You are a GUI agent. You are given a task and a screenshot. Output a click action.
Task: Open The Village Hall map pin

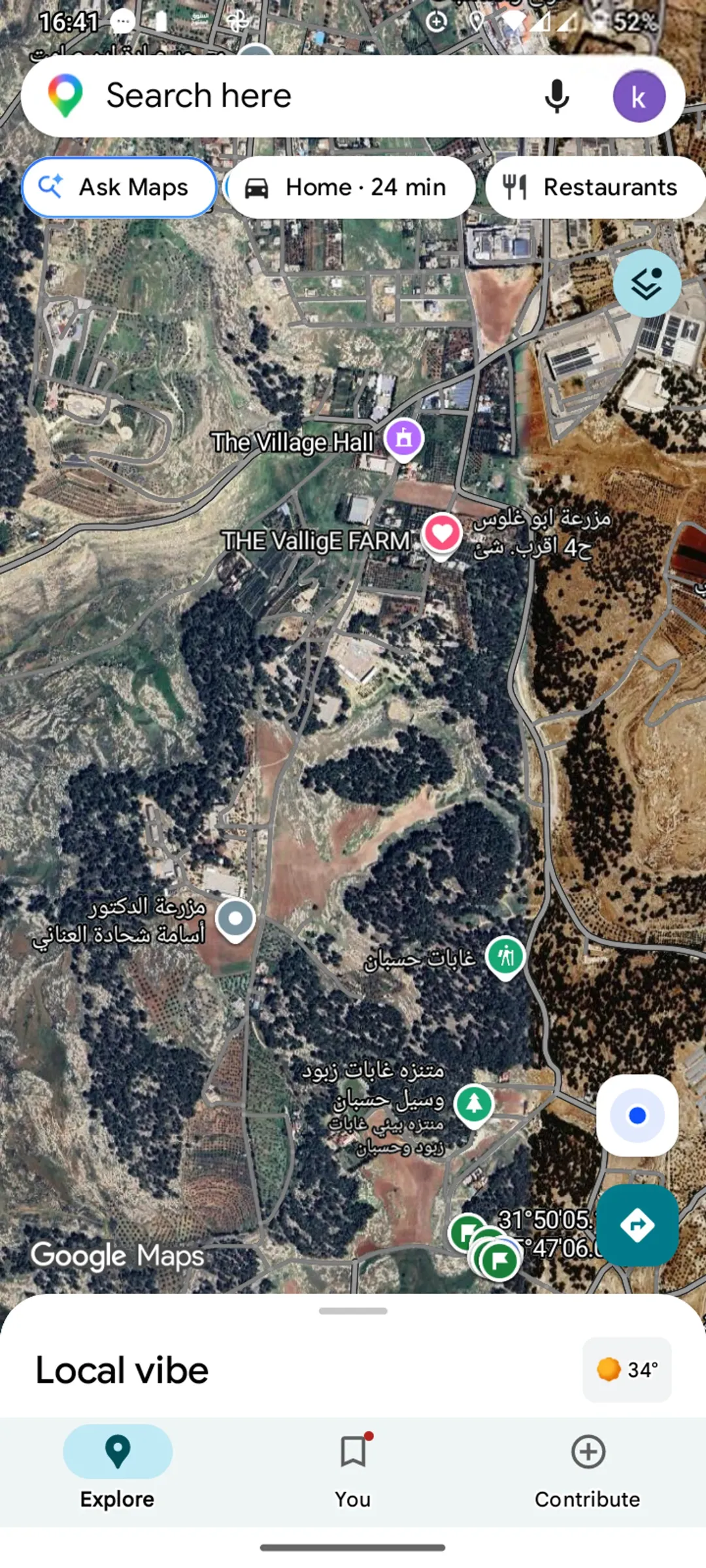pos(403,439)
